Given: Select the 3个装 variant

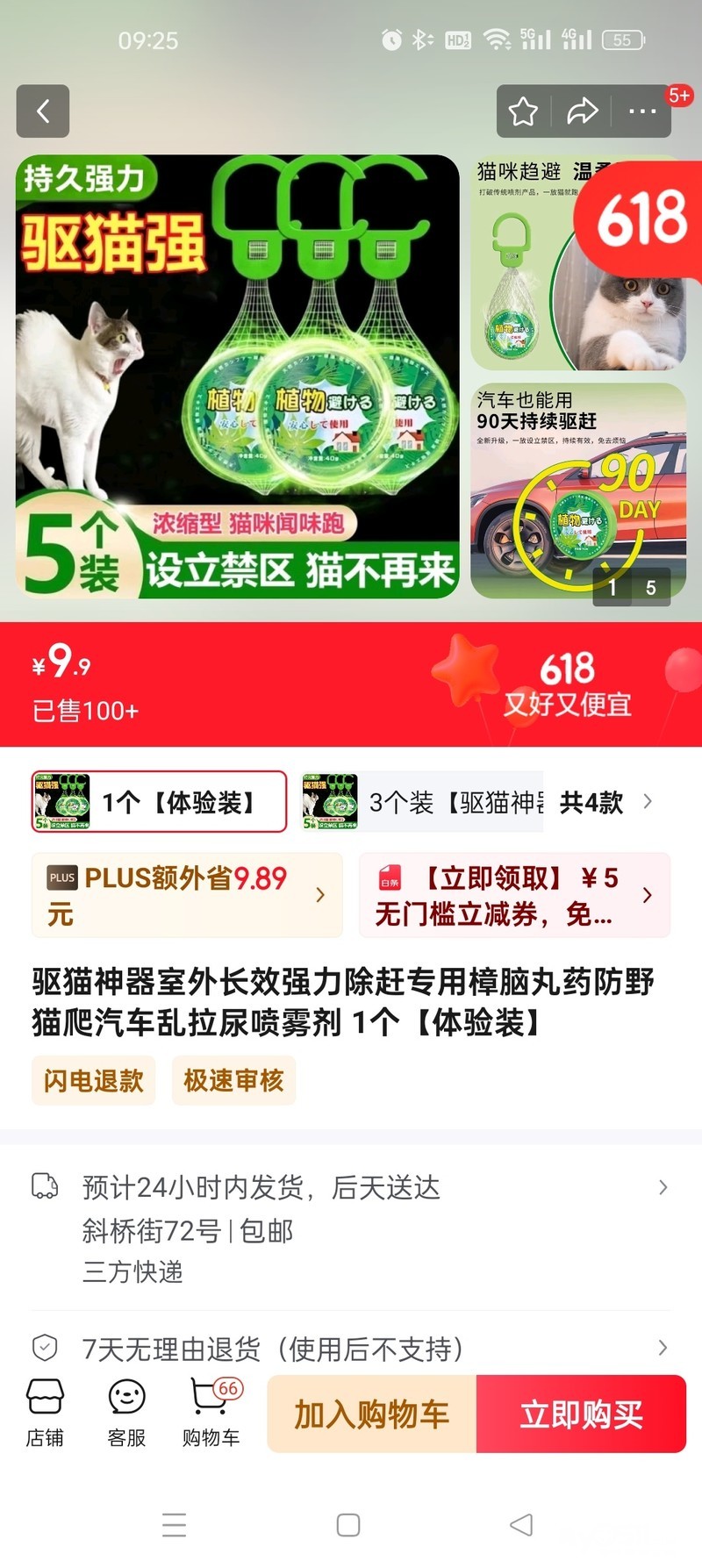Looking at the screenshot, I should 421,801.
